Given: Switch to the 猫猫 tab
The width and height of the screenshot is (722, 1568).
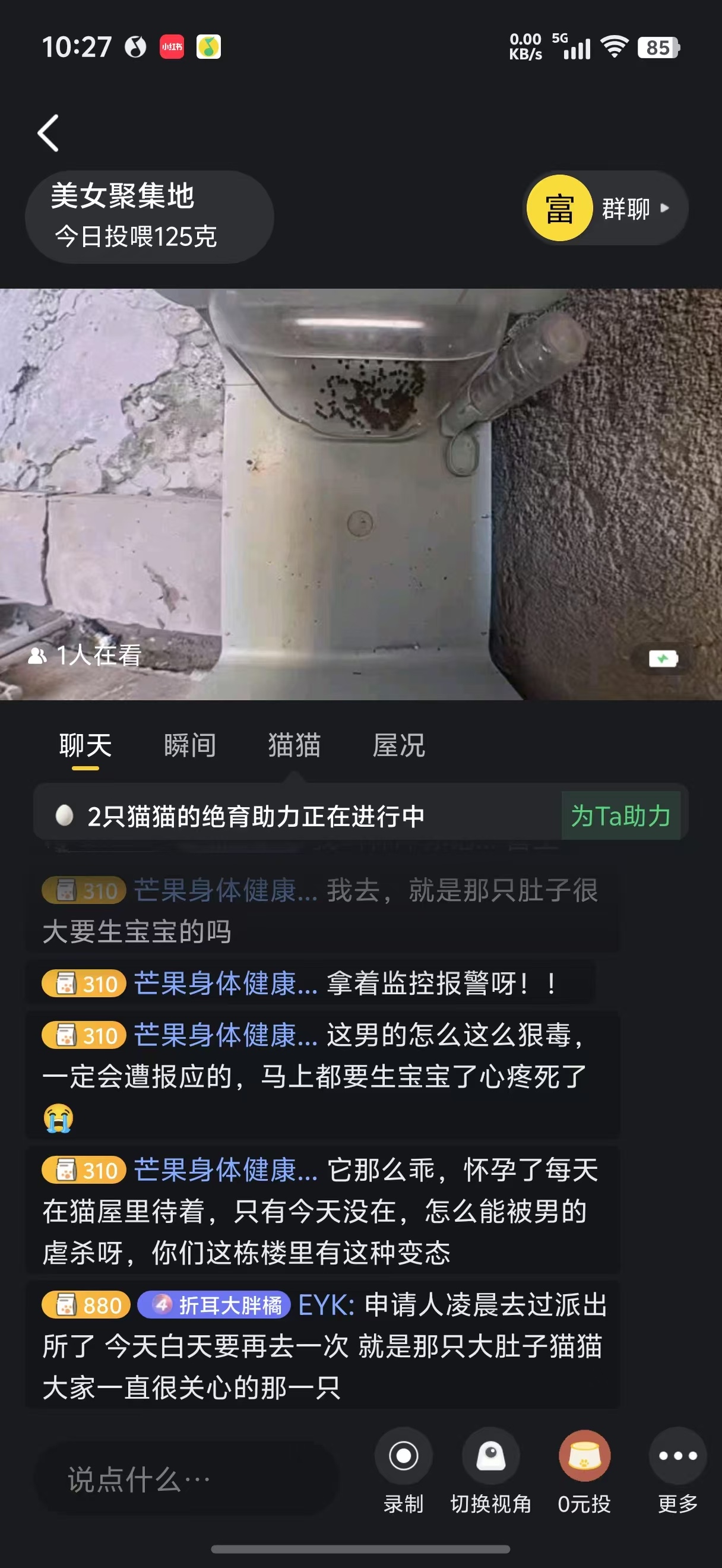Looking at the screenshot, I should (294, 745).
